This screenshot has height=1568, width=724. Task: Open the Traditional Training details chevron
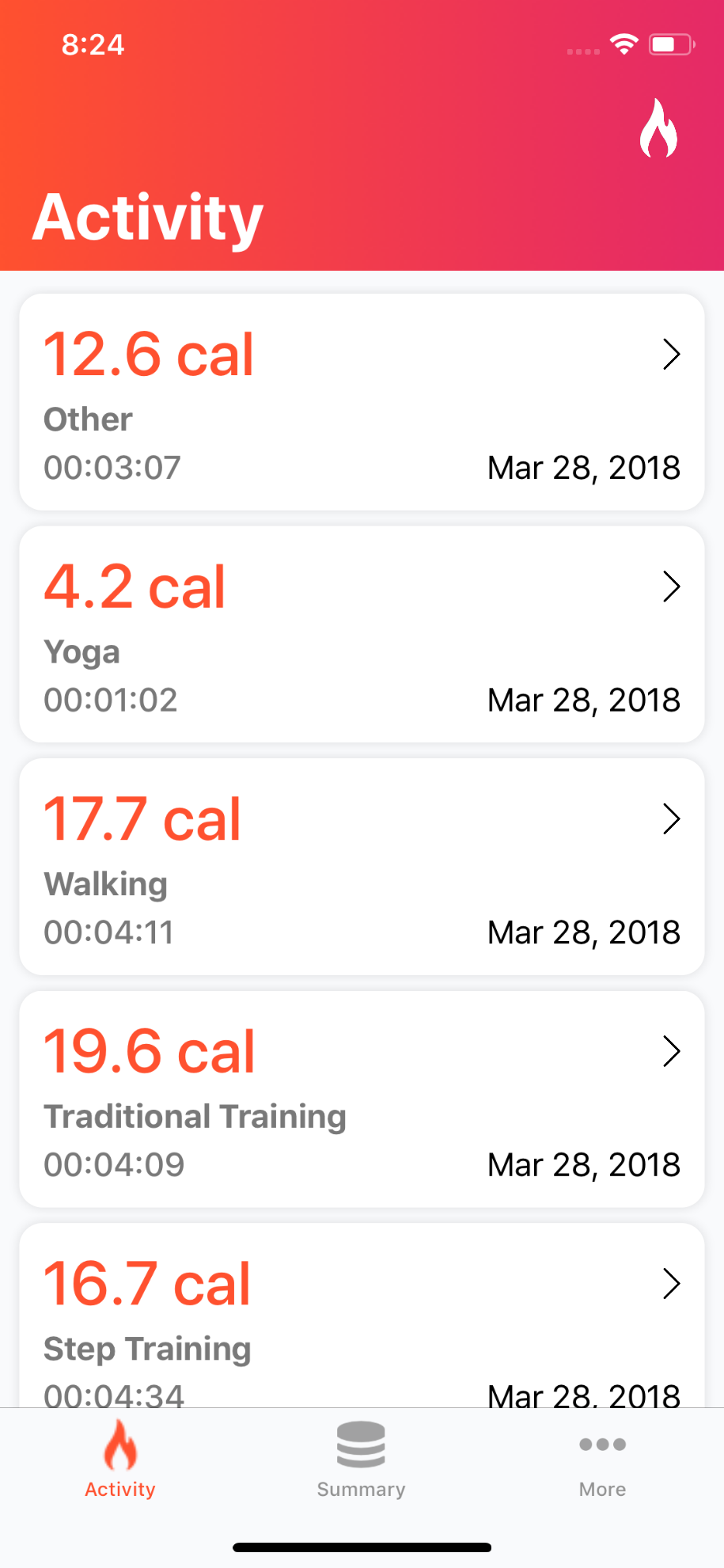coord(672,1051)
